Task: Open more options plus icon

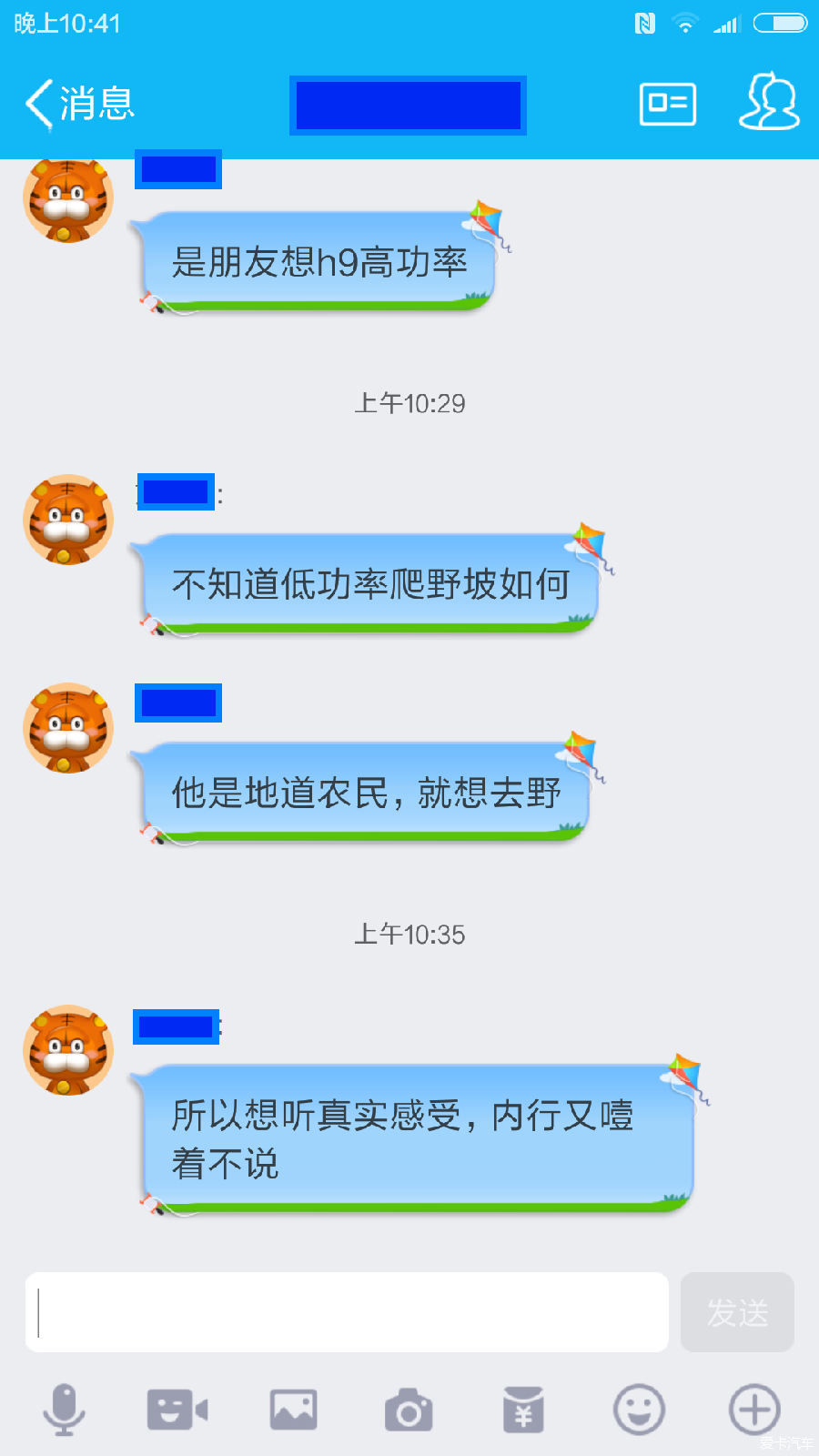Action: [754, 1410]
